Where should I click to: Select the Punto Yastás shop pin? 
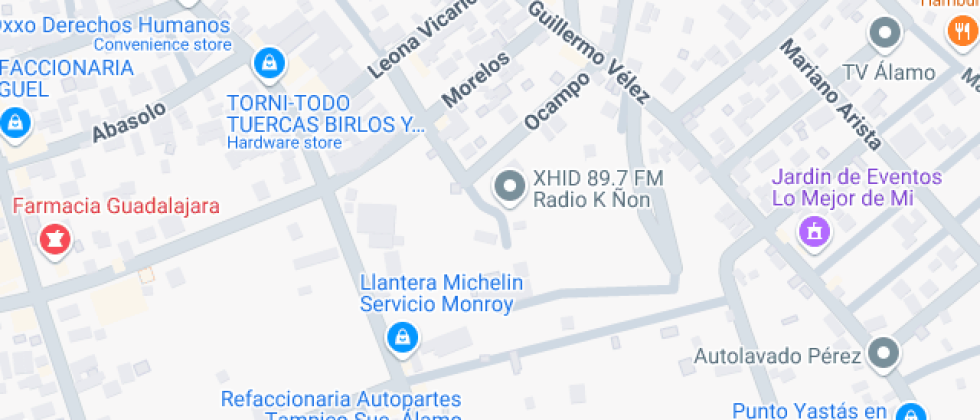[910, 412]
